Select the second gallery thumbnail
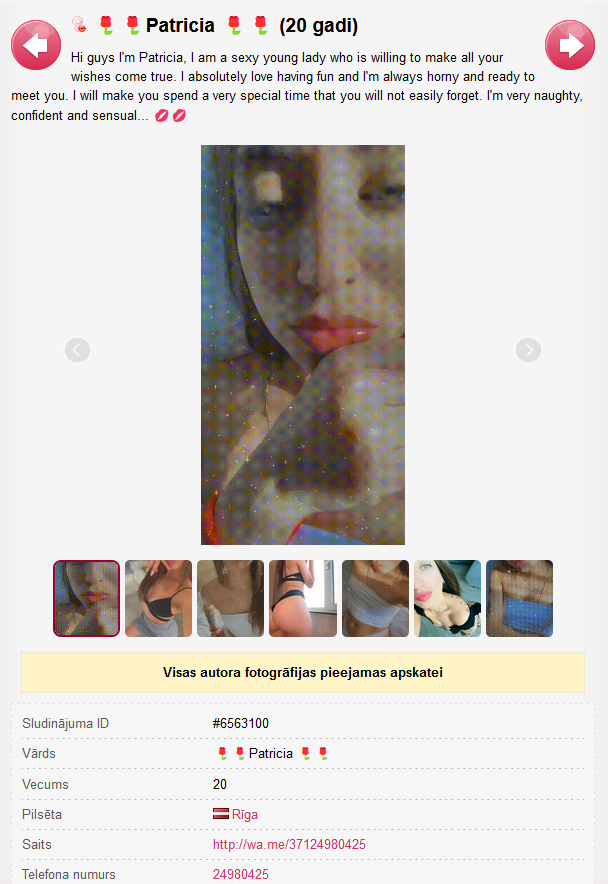Image resolution: width=608 pixels, height=884 pixels. pos(158,598)
